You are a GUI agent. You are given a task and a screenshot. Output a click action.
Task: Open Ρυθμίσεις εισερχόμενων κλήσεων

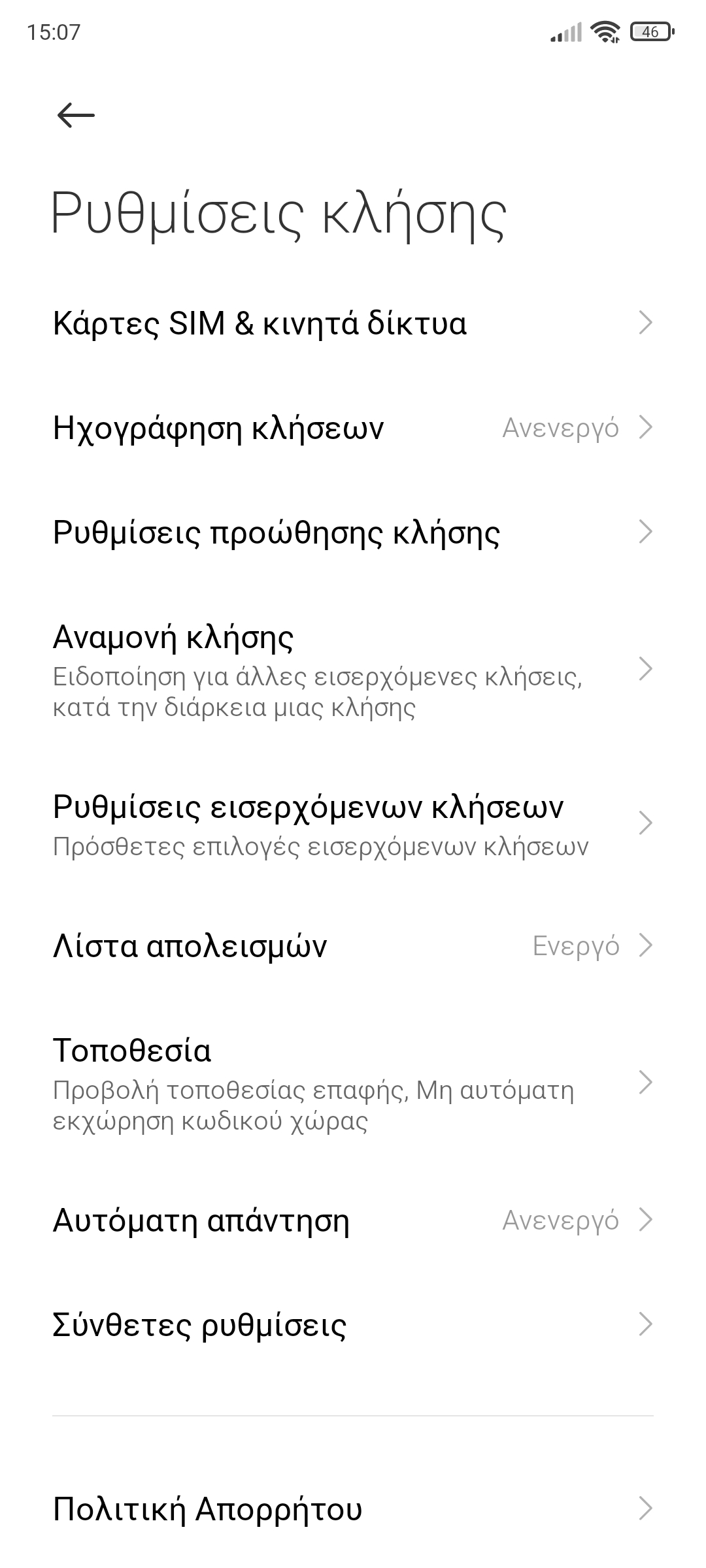[x=353, y=823]
